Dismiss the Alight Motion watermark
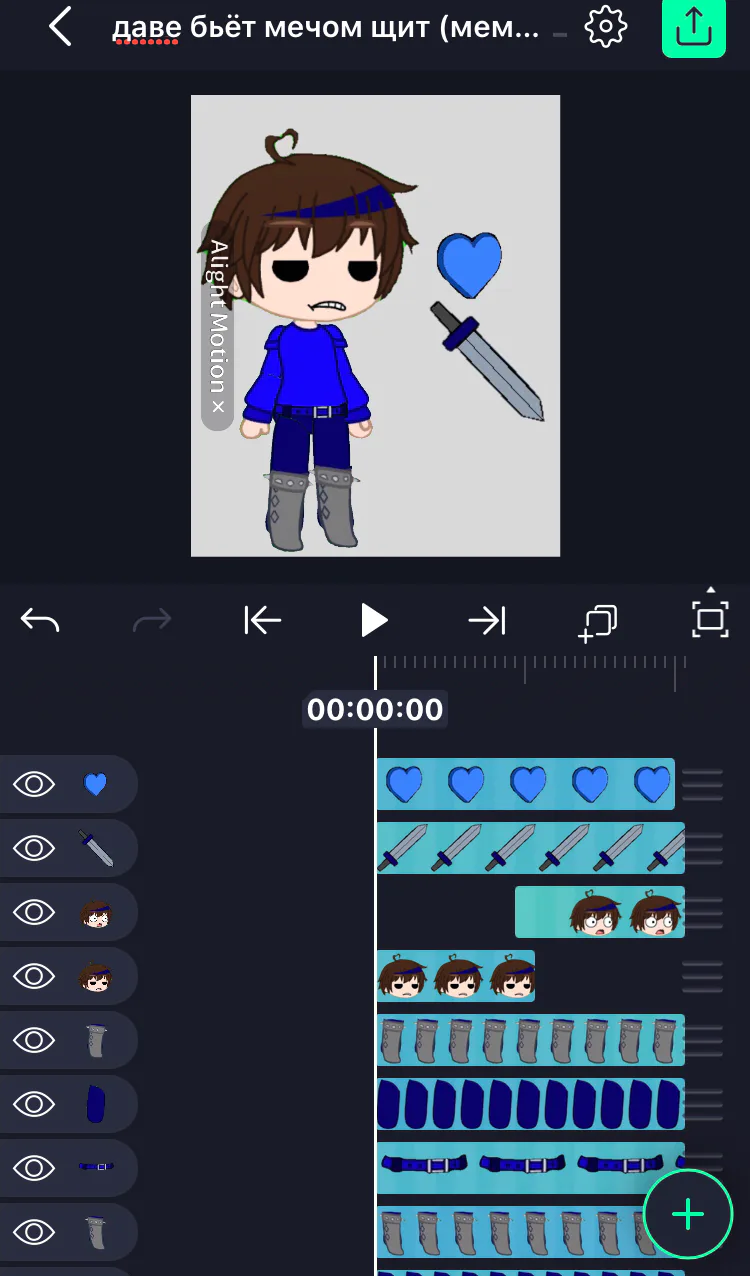The height and width of the screenshot is (1276, 750). coord(218,408)
